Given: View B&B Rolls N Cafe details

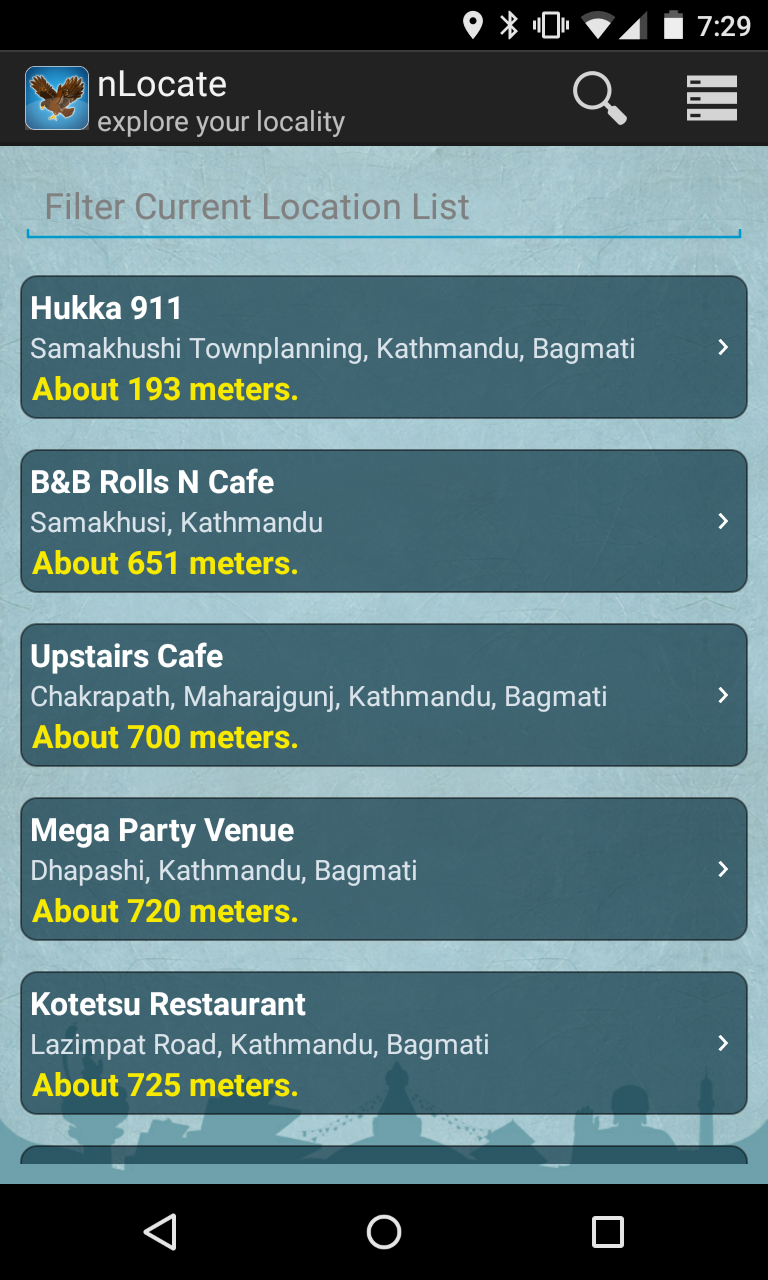Looking at the screenshot, I should pos(383,521).
